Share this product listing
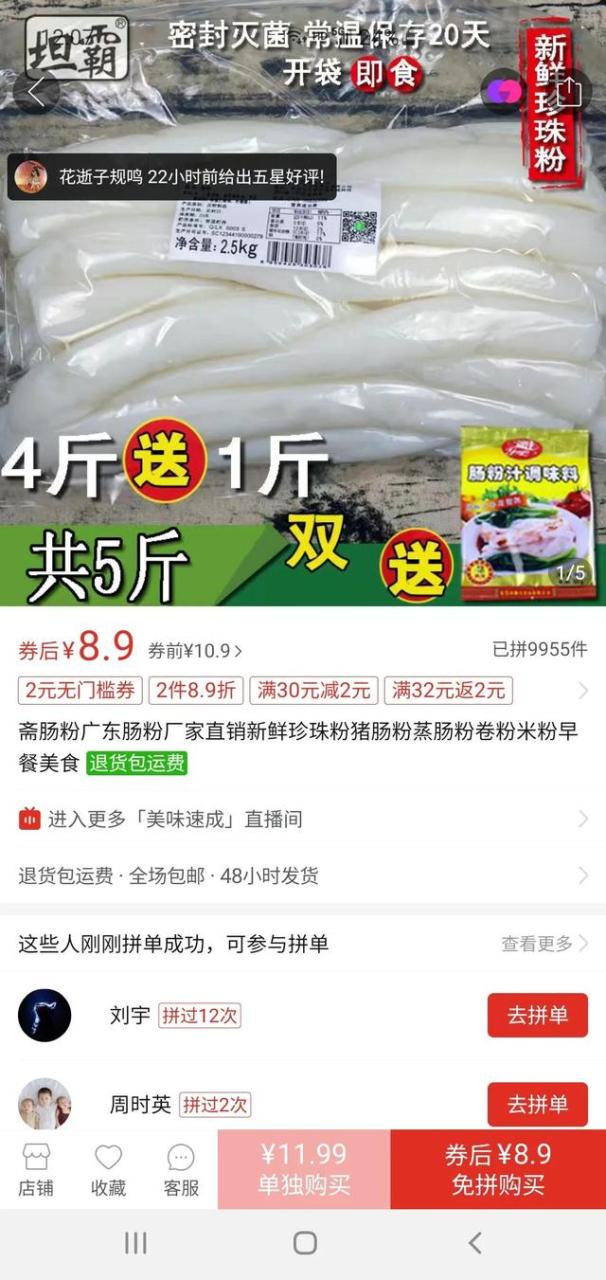Viewport: 606px width, 1280px height. [569, 92]
